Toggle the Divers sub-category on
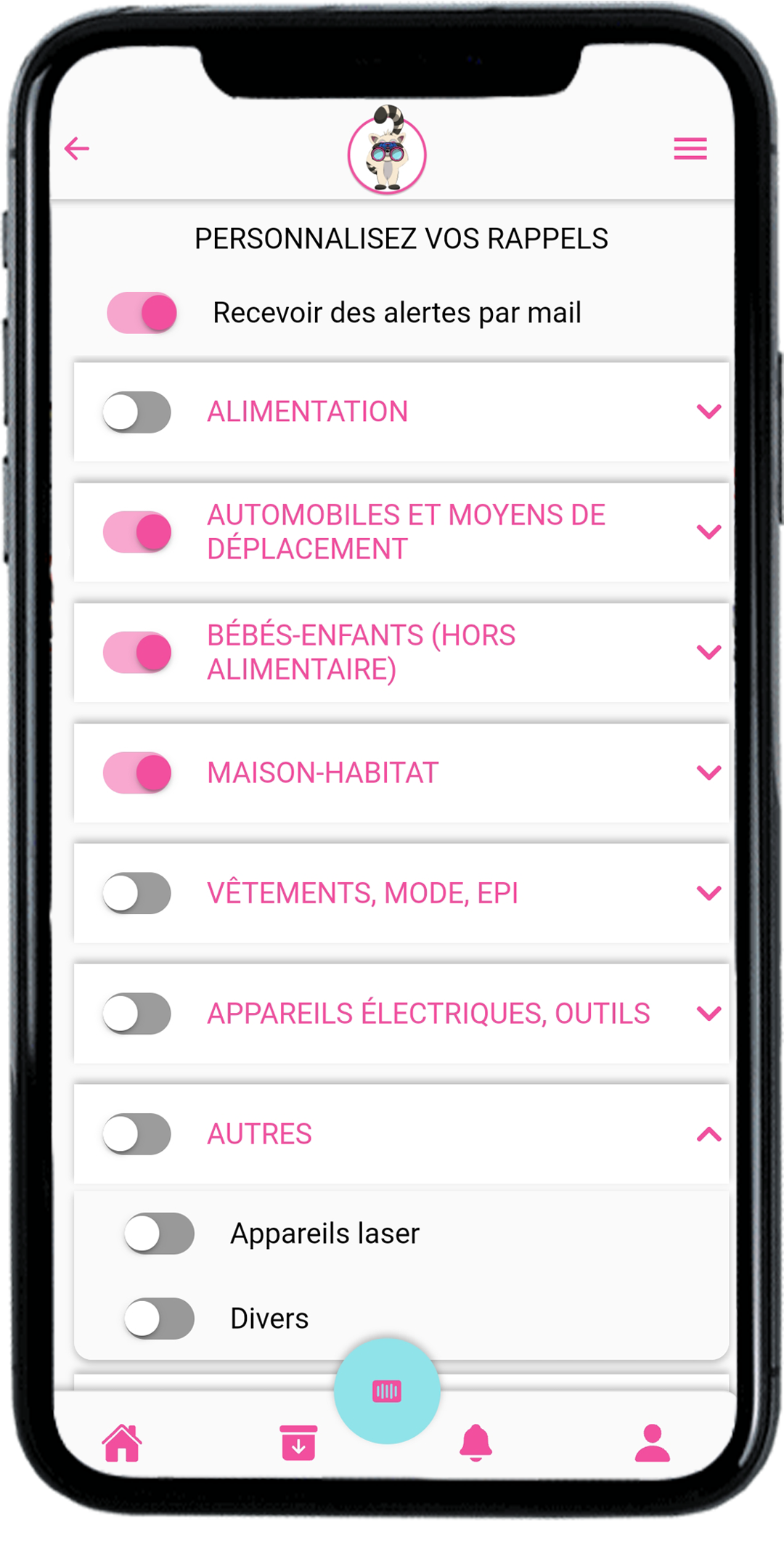The image size is (784, 1548). pyautogui.click(x=159, y=1319)
